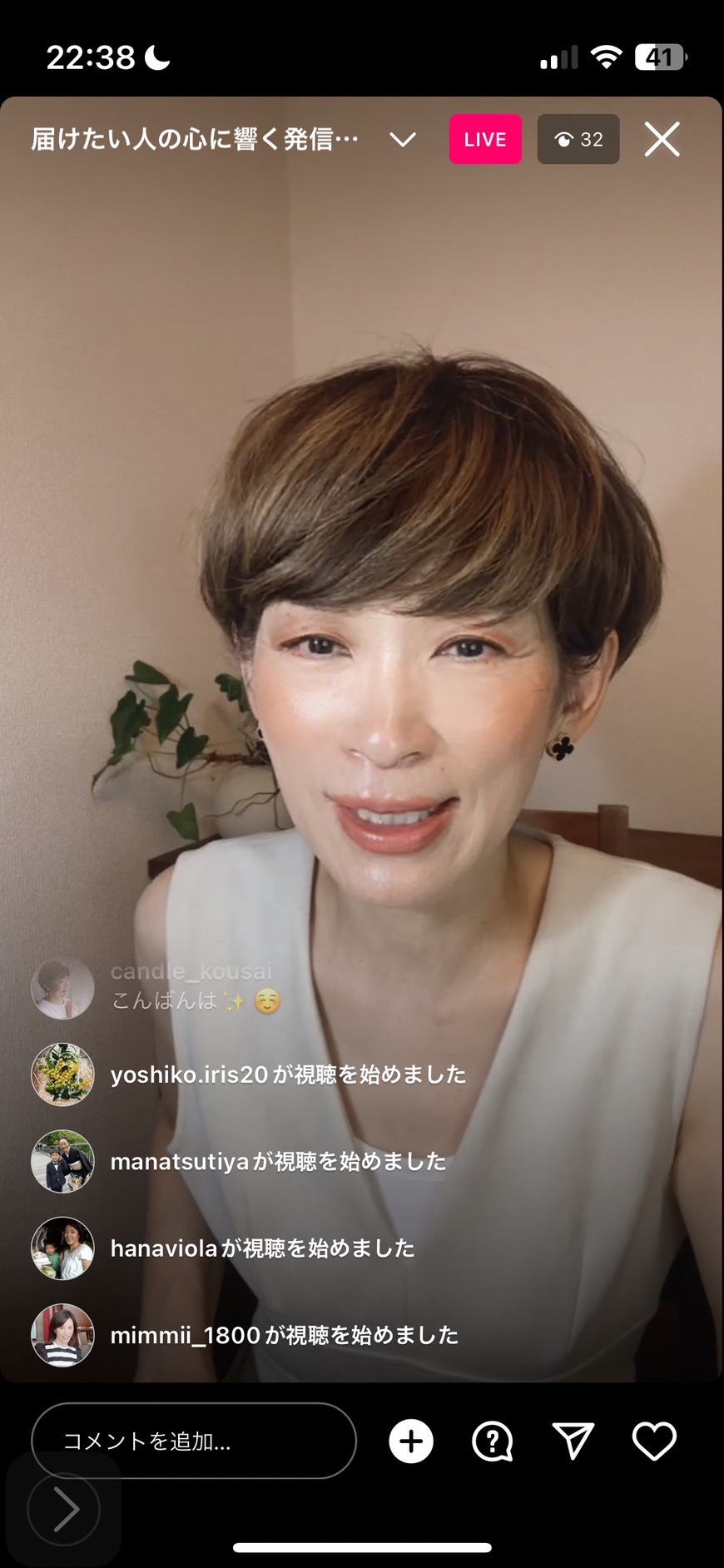The width and height of the screenshot is (724, 1568).
Task: Share the live via paper plane icon
Action: coord(573,1441)
